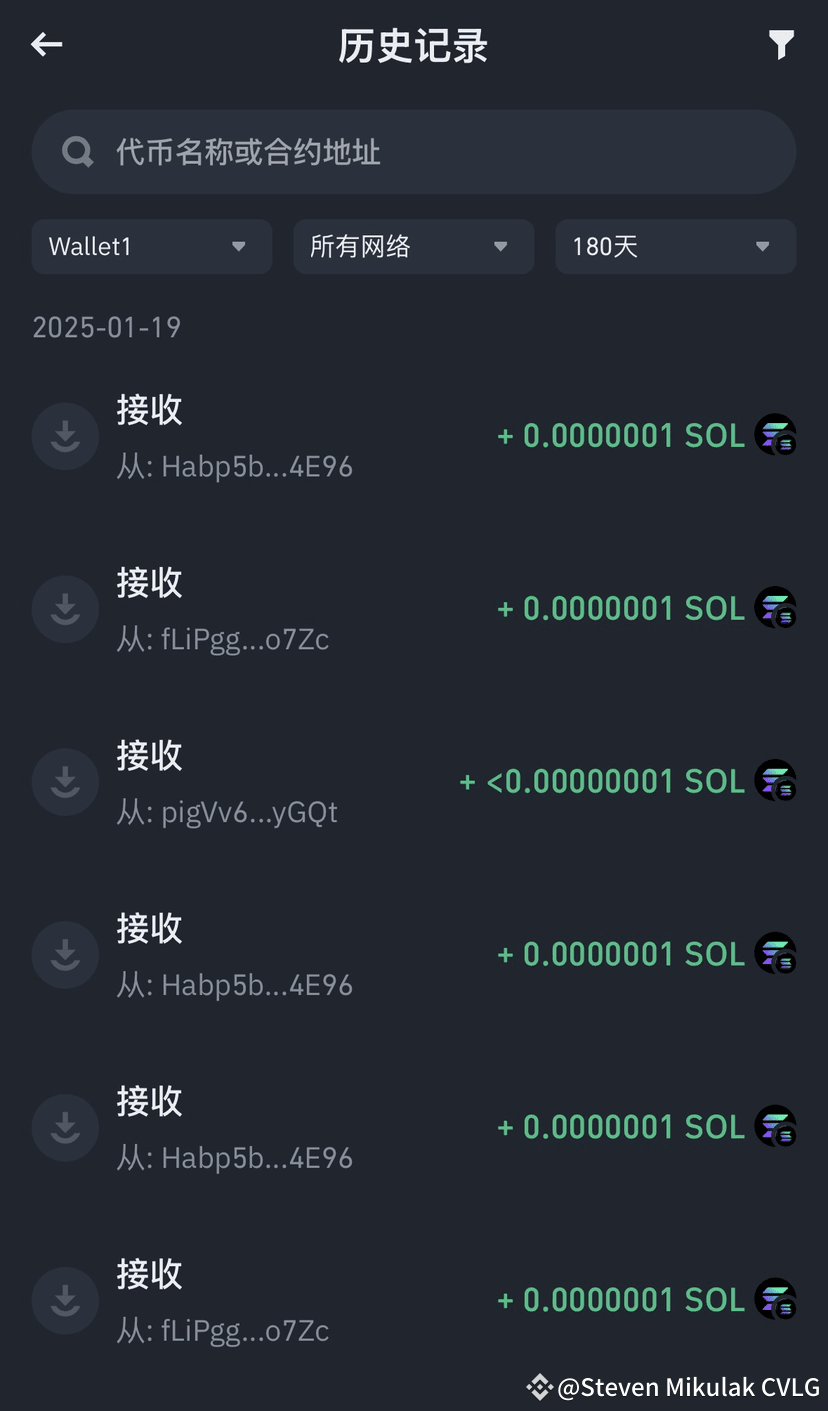Open the Wallet1 wallet selector
The height and width of the screenshot is (1411, 828).
[x=151, y=246]
